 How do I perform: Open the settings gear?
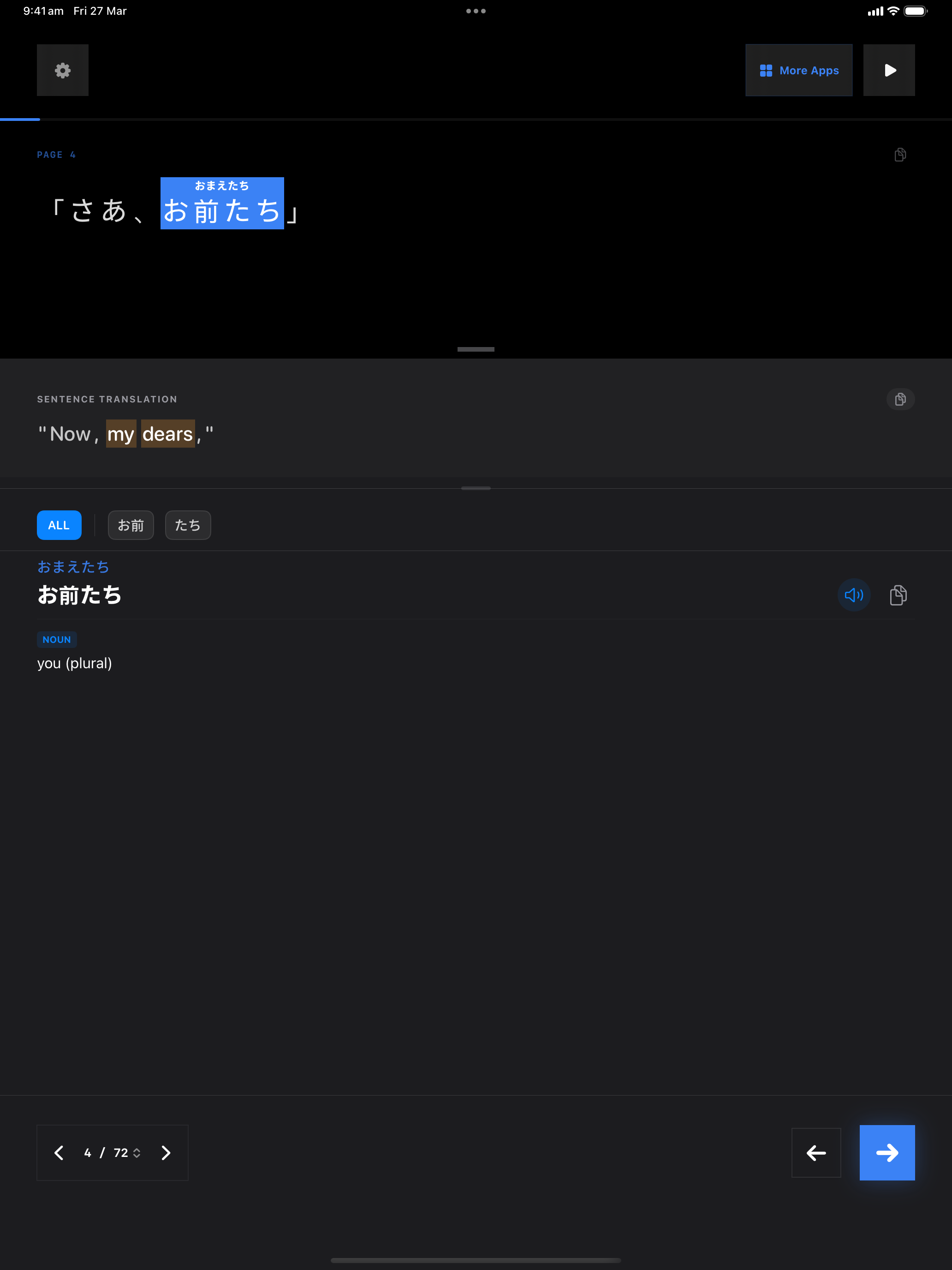click(x=63, y=71)
